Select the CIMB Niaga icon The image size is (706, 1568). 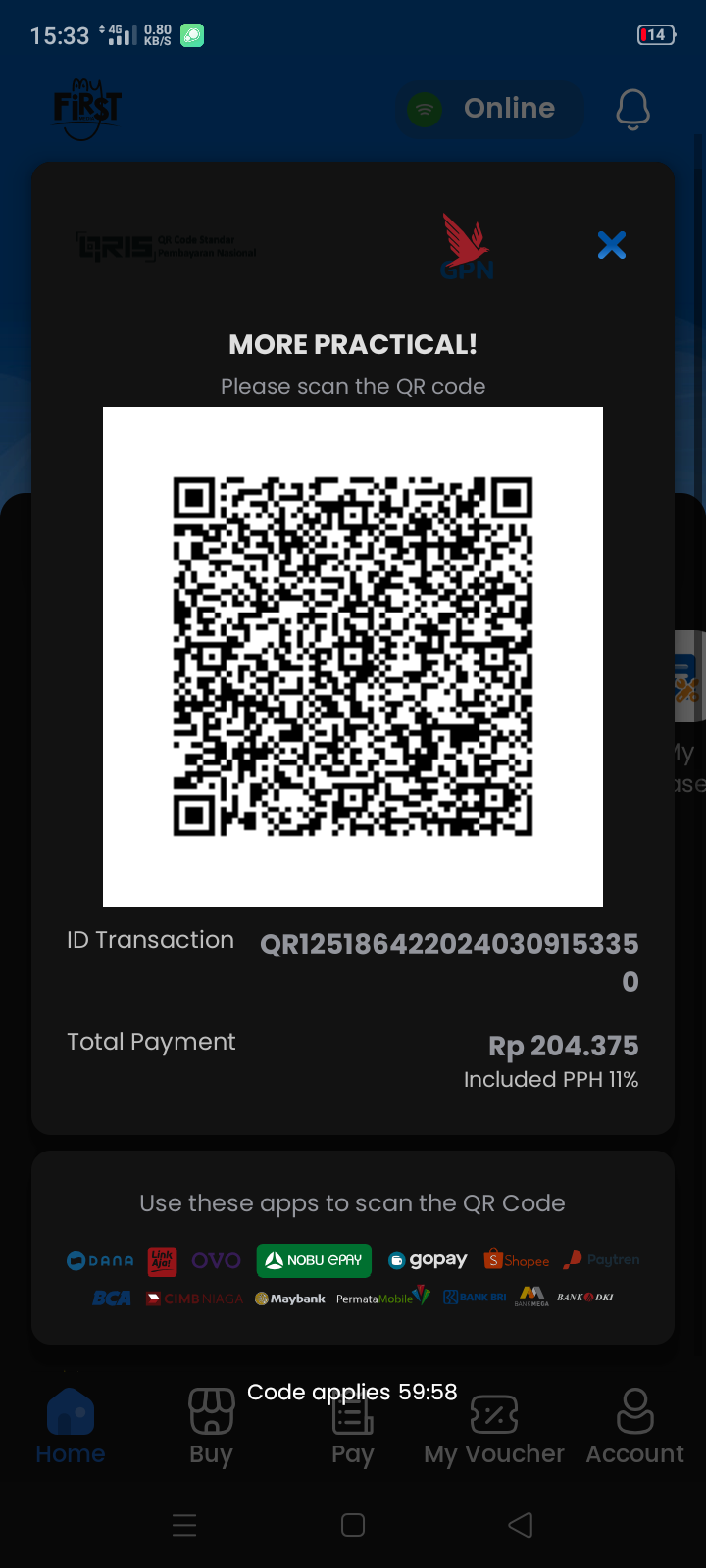click(193, 1297)
